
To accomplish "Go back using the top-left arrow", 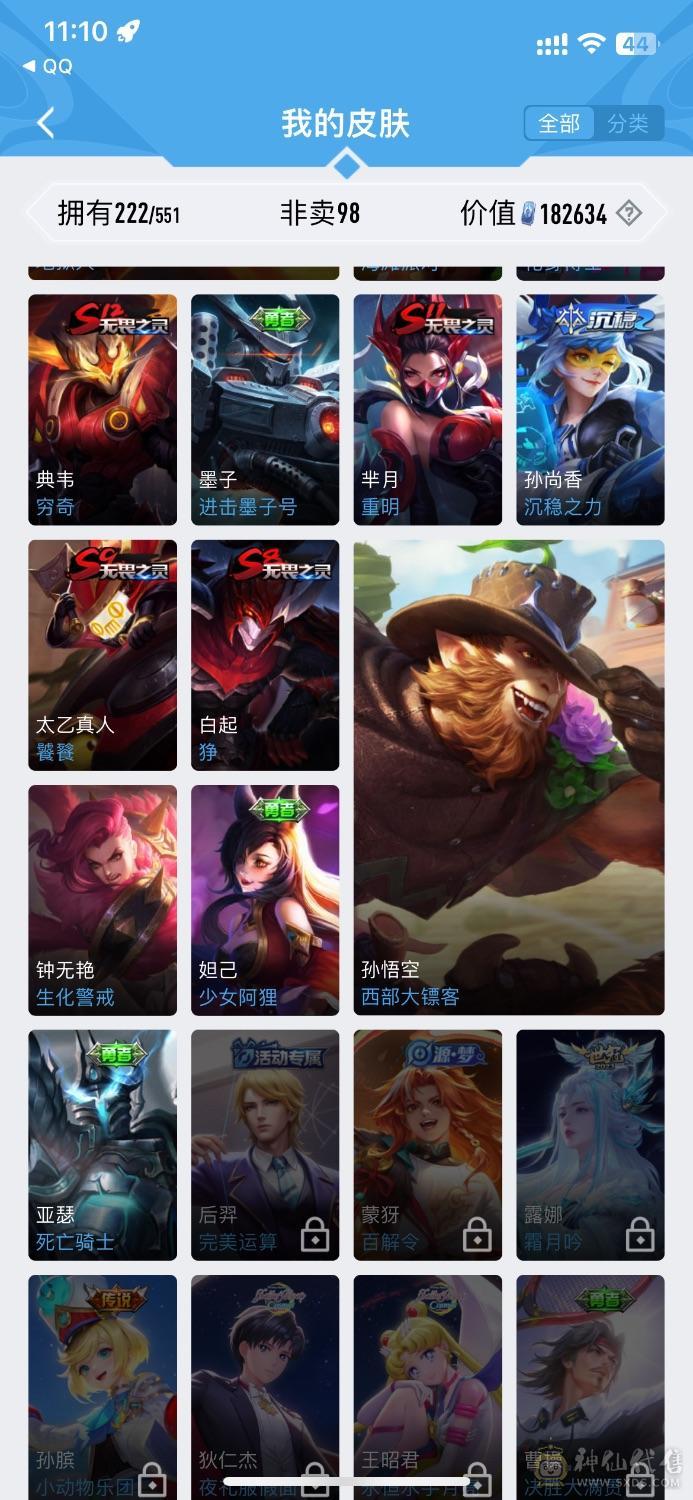I will (x=45, y=123).
